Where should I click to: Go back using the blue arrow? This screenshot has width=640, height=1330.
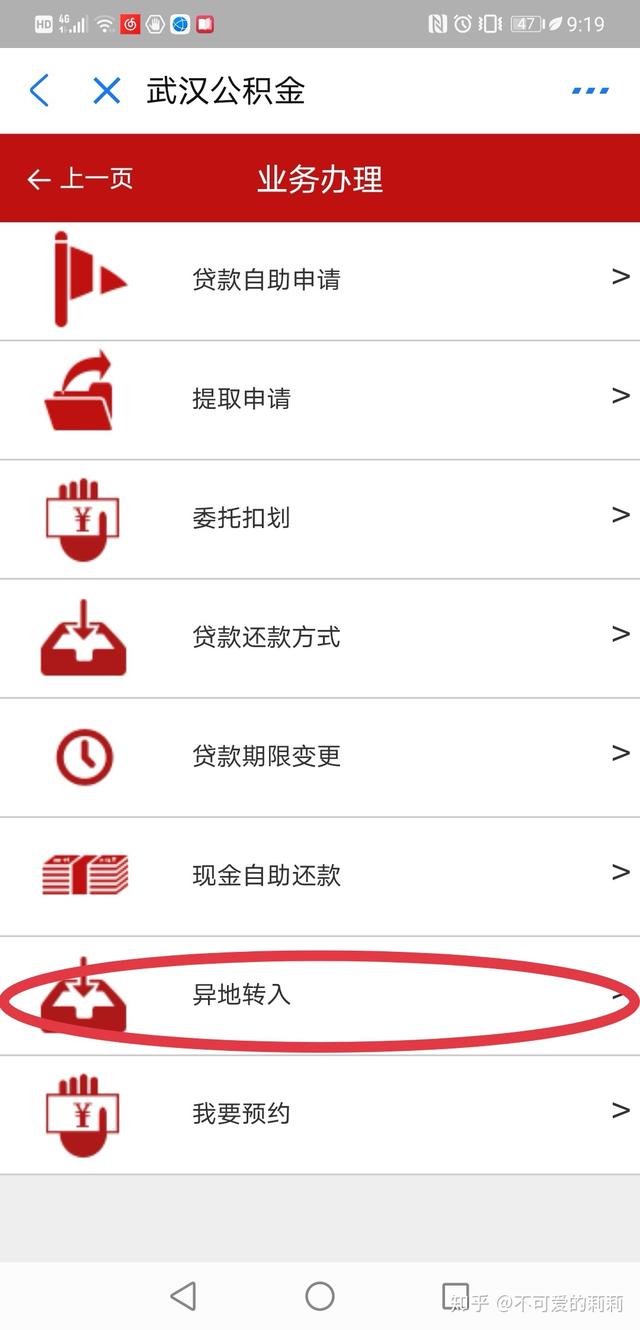point(40,91)
